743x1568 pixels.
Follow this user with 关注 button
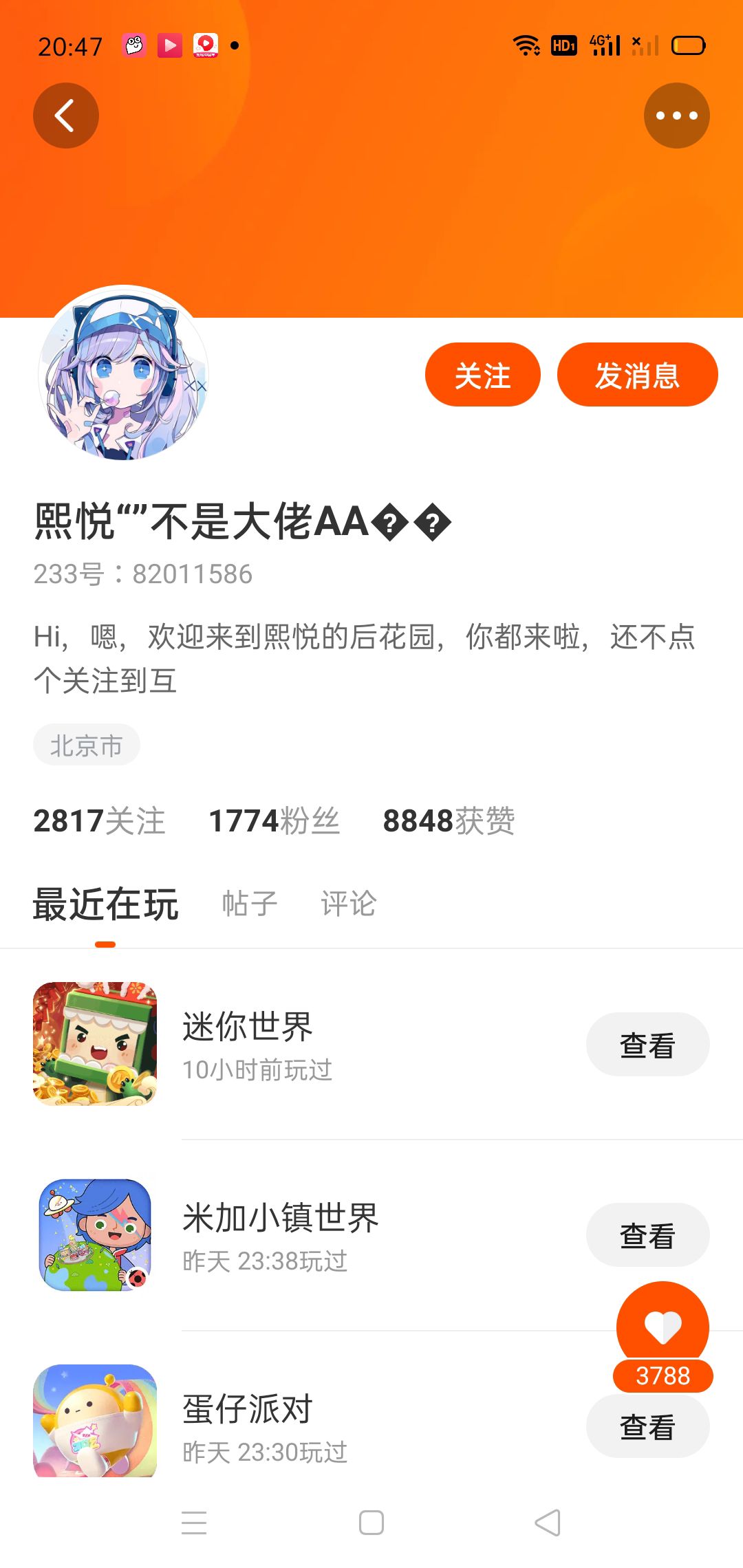[482, 375]
